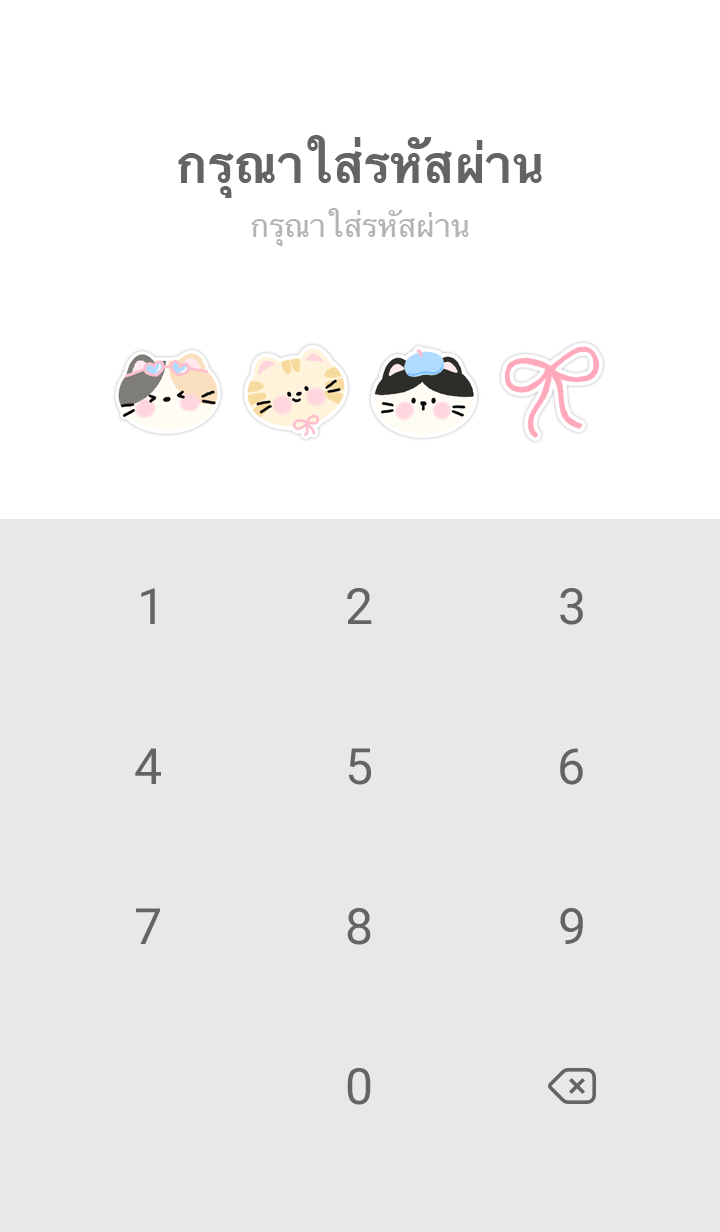Enter the number 4
Viewport: 720px width, 1232px height.
coord(149,767)
